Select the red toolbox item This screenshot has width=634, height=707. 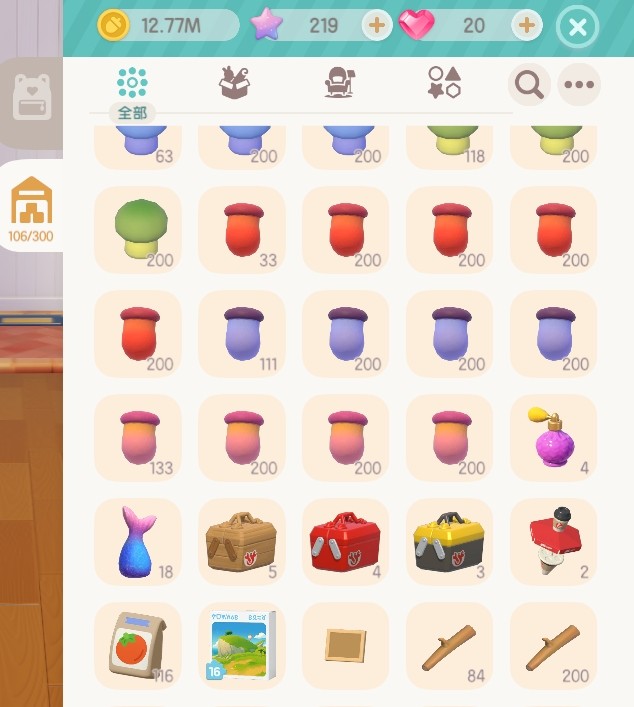pos(346,541)
